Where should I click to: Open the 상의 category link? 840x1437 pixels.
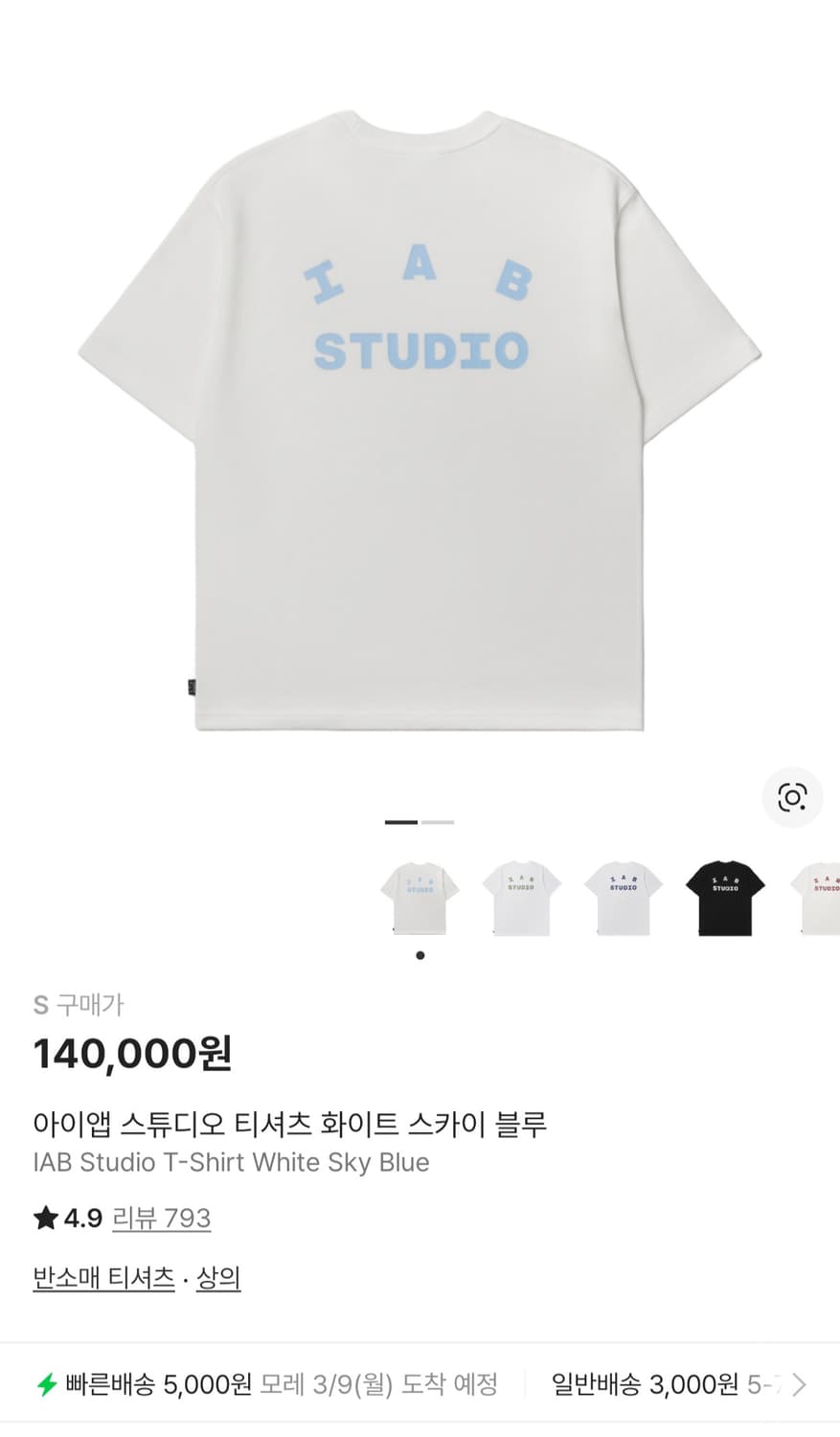pyautogui.click(x=217, y=1277)
